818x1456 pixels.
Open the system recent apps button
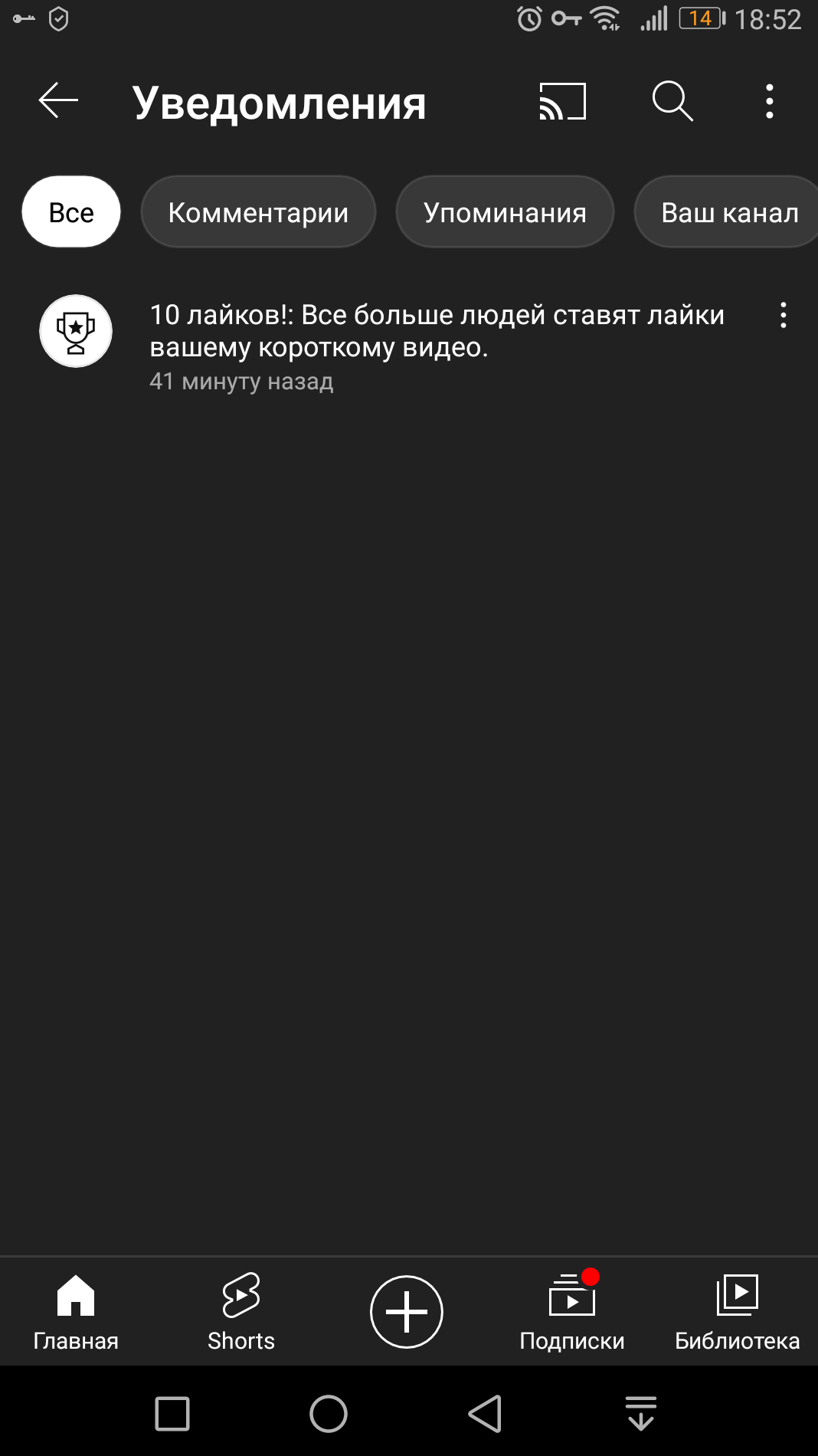pos(172,1414)
